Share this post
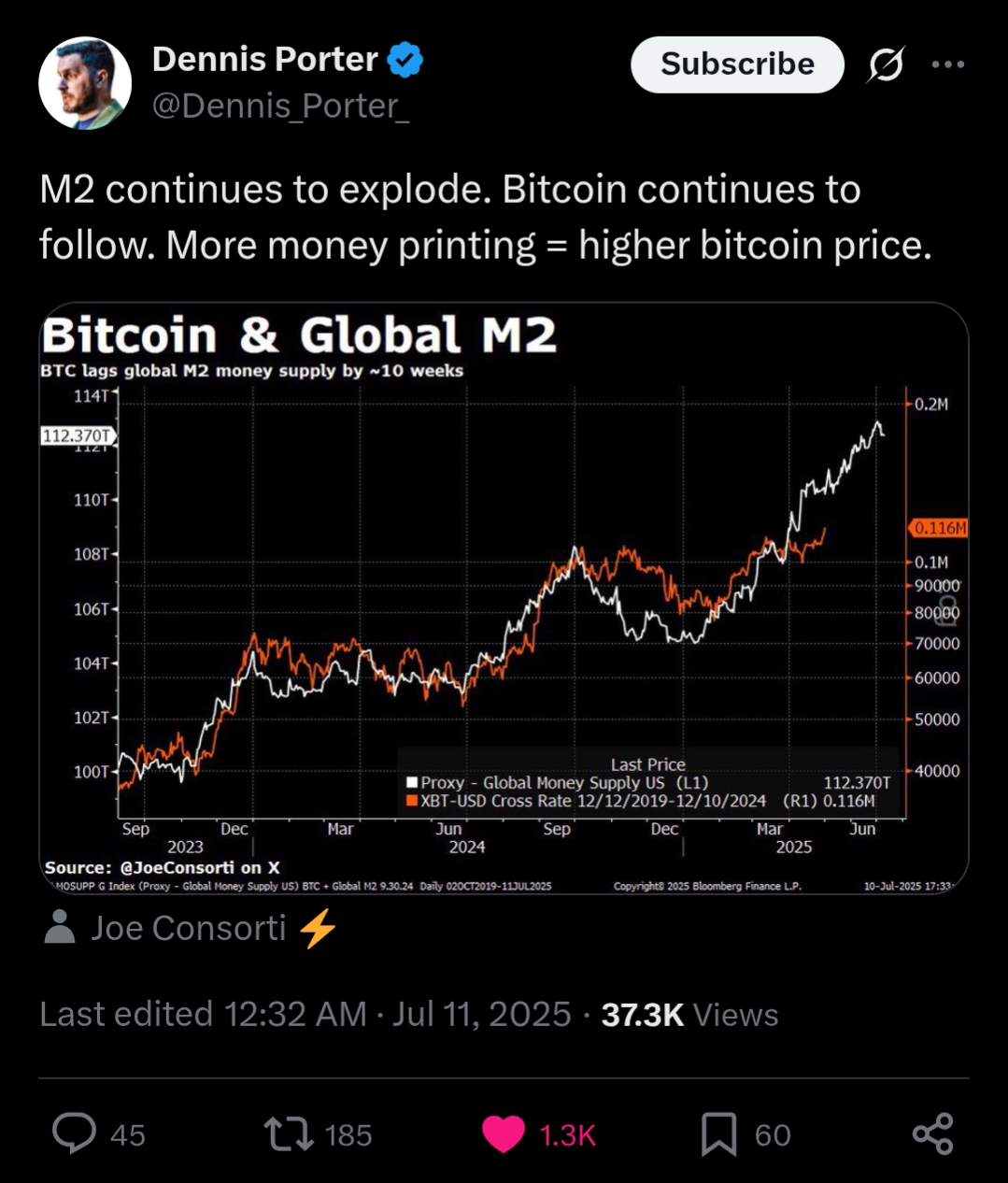The height and width of the screenshot is (1183, 1008). [x=932, y=1134]
